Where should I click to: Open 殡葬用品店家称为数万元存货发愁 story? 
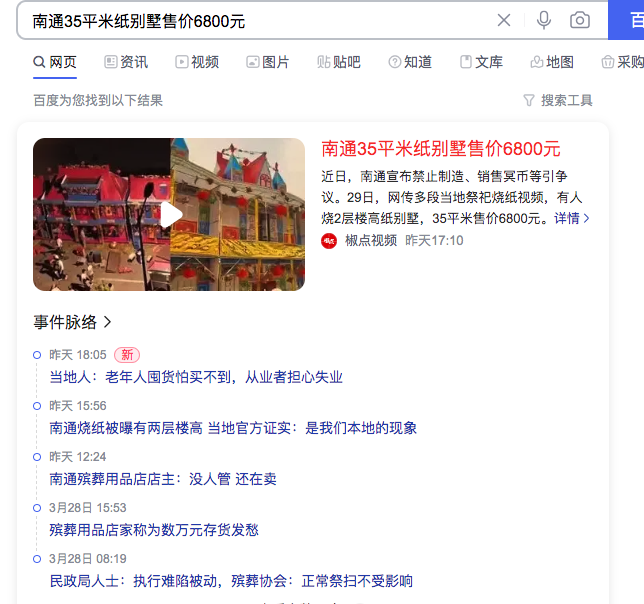pos(154,530)
